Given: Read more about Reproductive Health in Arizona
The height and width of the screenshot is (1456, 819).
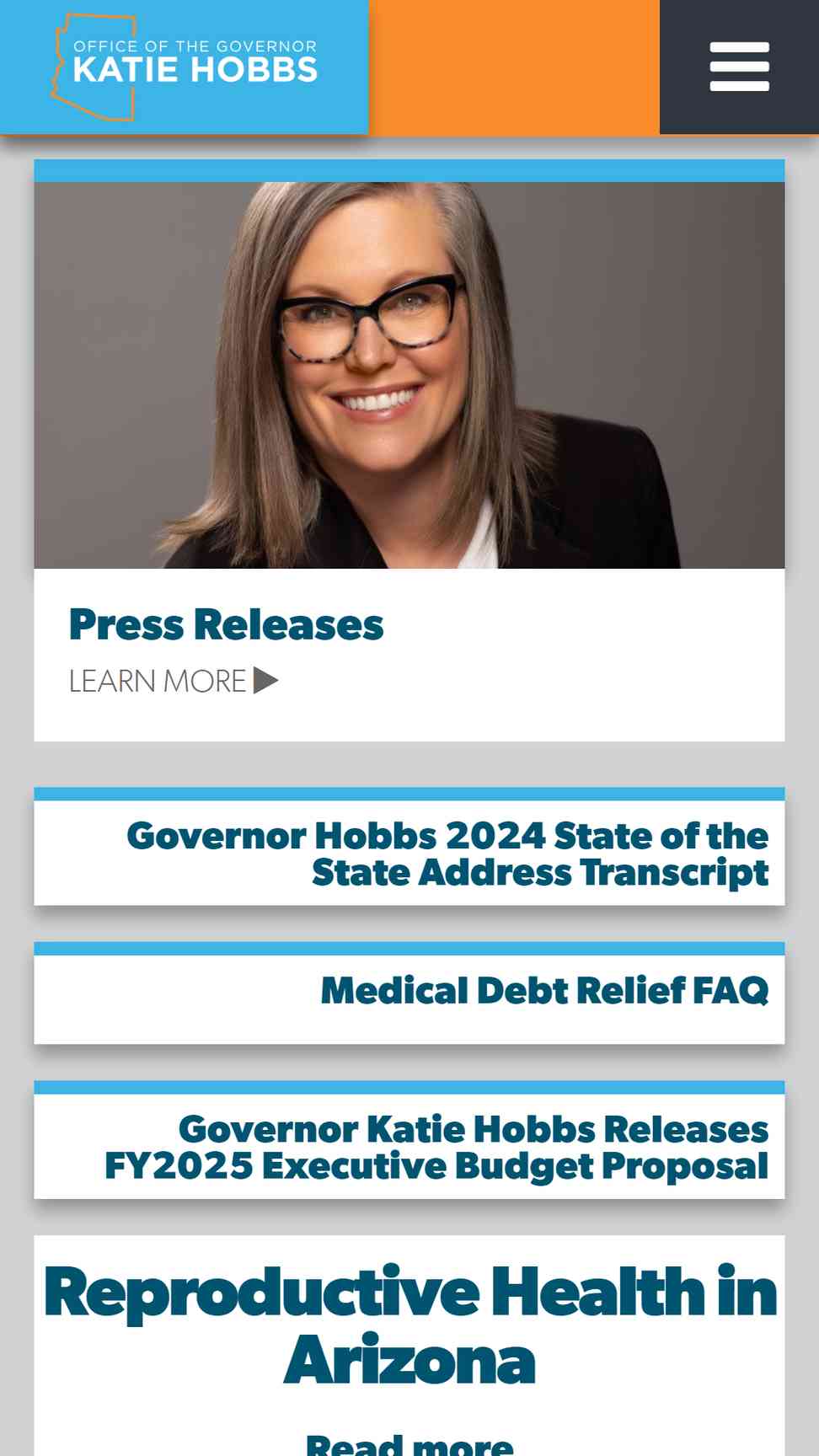Looking at the screenshot, I should tap(409, 1444).
